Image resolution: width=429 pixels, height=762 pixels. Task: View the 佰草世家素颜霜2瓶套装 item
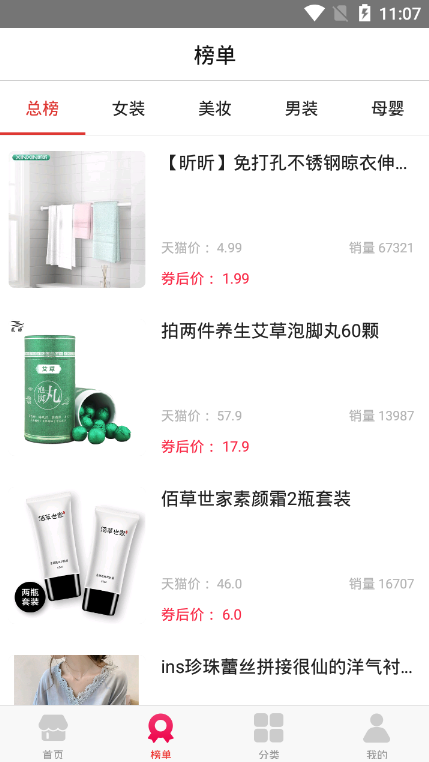tap(214, 556)
